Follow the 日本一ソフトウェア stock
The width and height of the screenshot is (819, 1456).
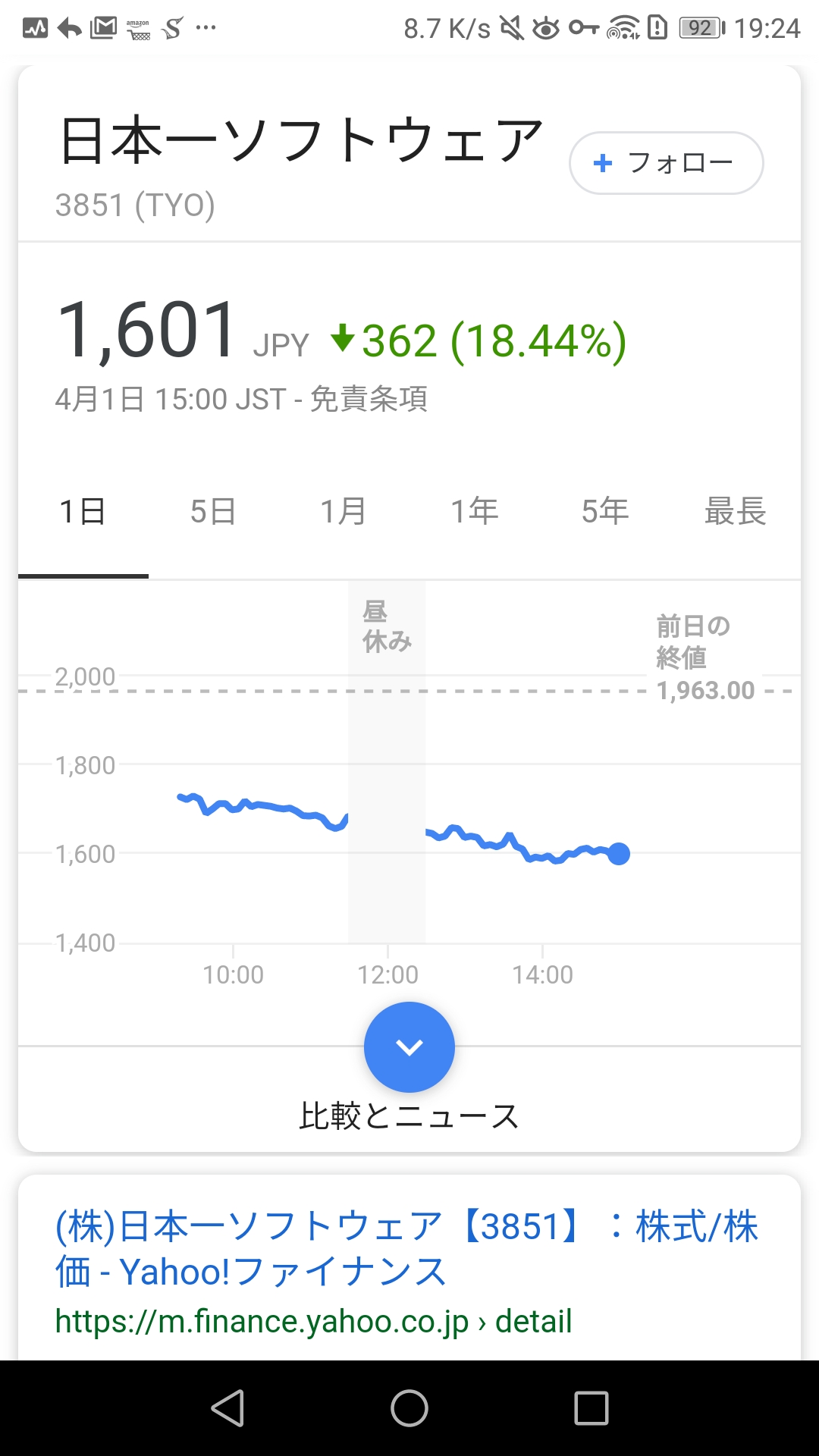tap(666, 163)
